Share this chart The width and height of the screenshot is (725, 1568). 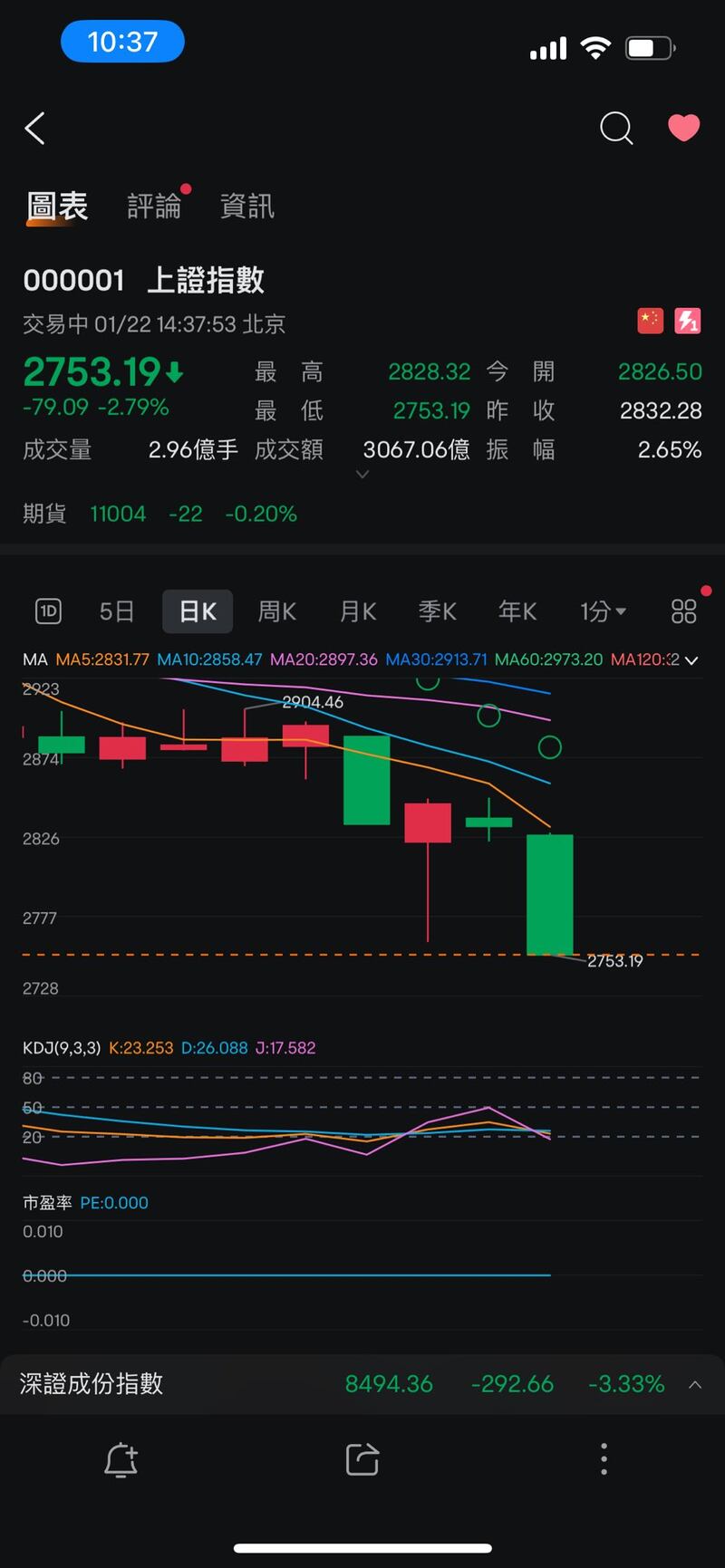point(362,1459)
